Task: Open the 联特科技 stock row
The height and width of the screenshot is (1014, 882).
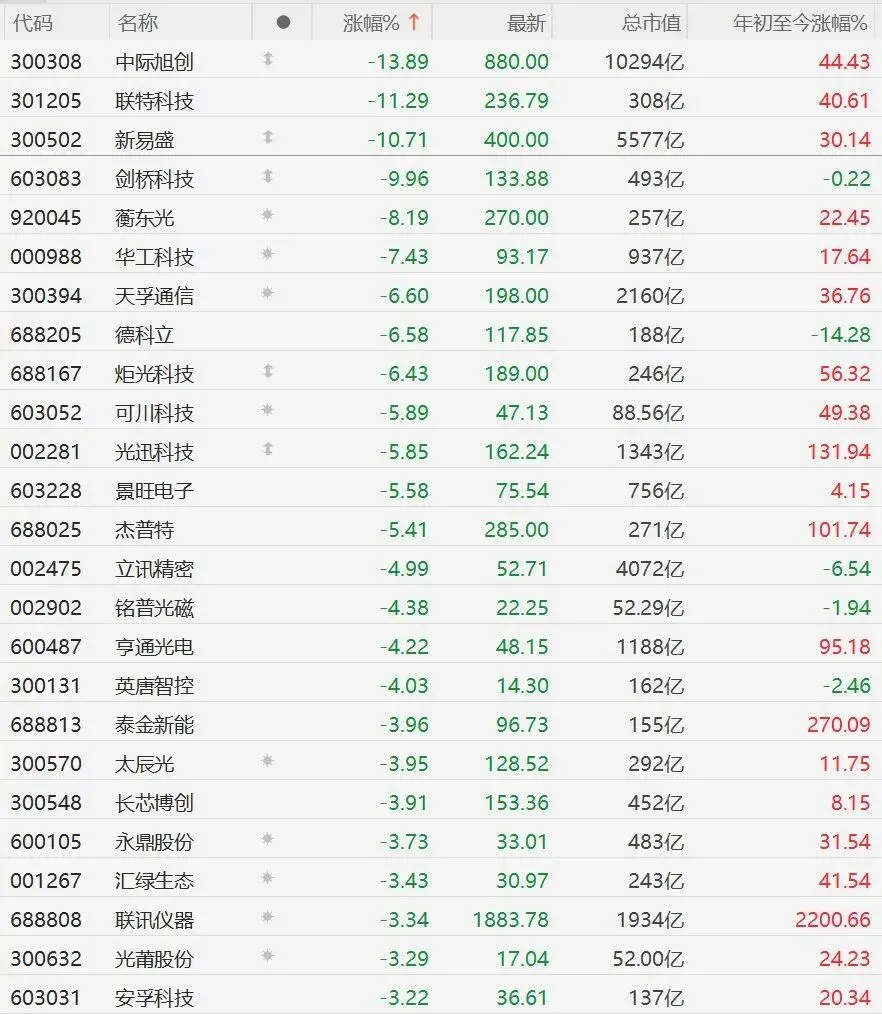Action: 441,100
